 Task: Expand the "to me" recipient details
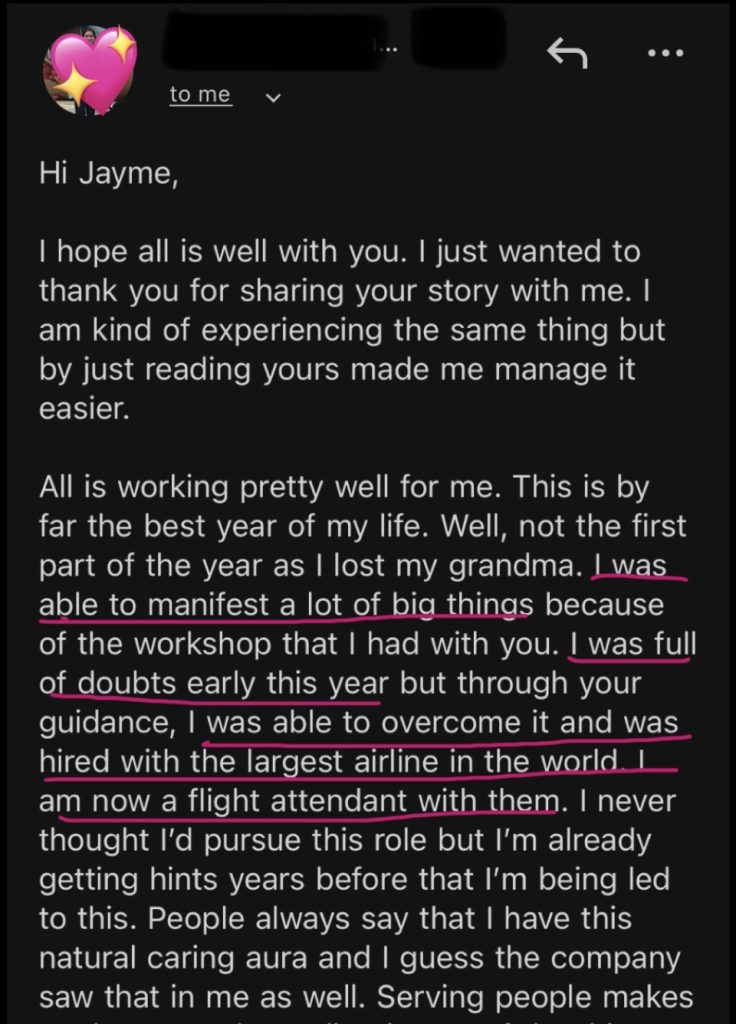click(x=273, y=97)
